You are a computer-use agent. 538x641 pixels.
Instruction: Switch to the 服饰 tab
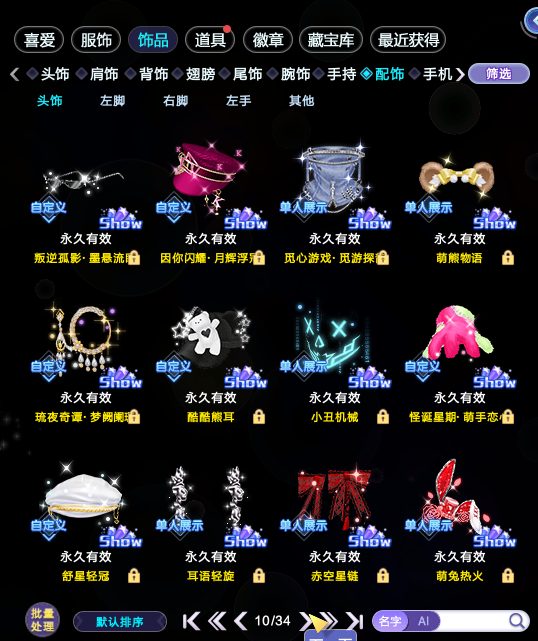96,40
